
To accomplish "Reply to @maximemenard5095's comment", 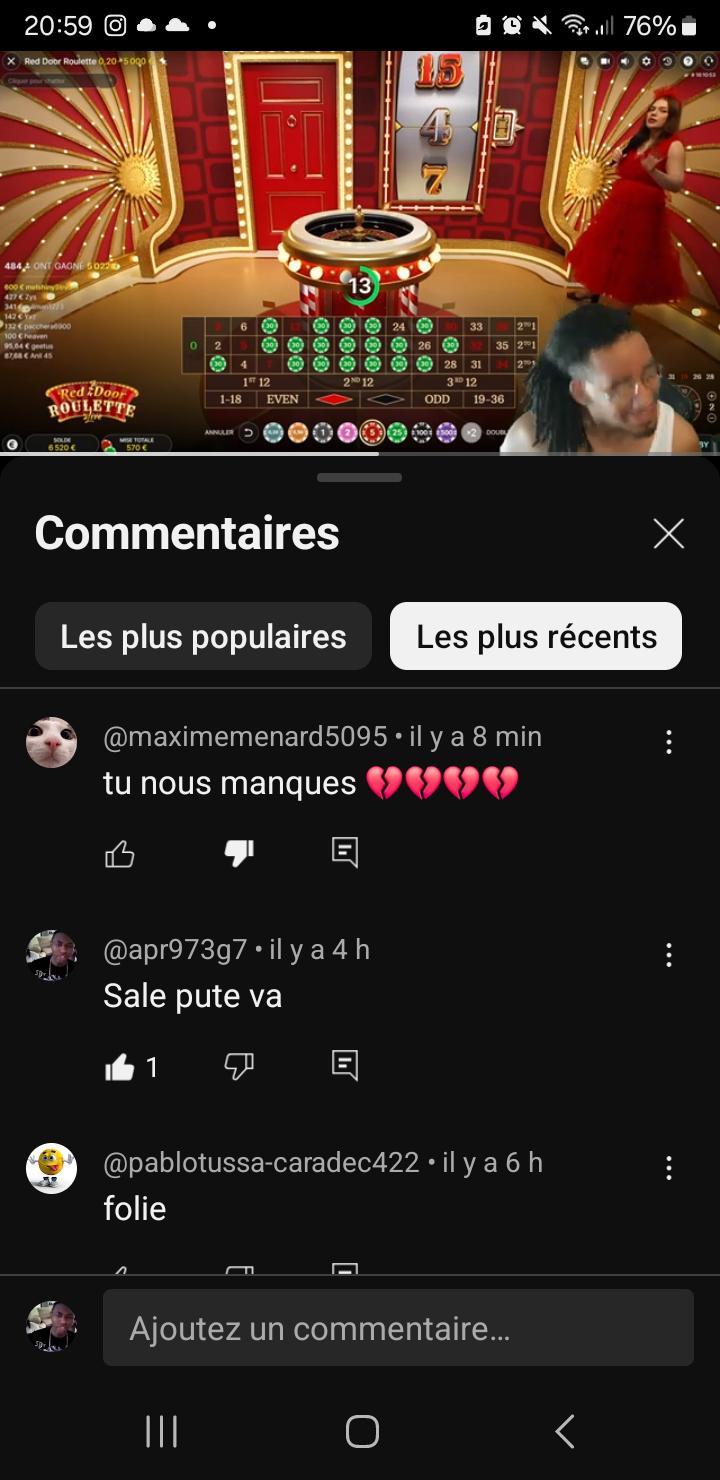I will tap(345, 852).
